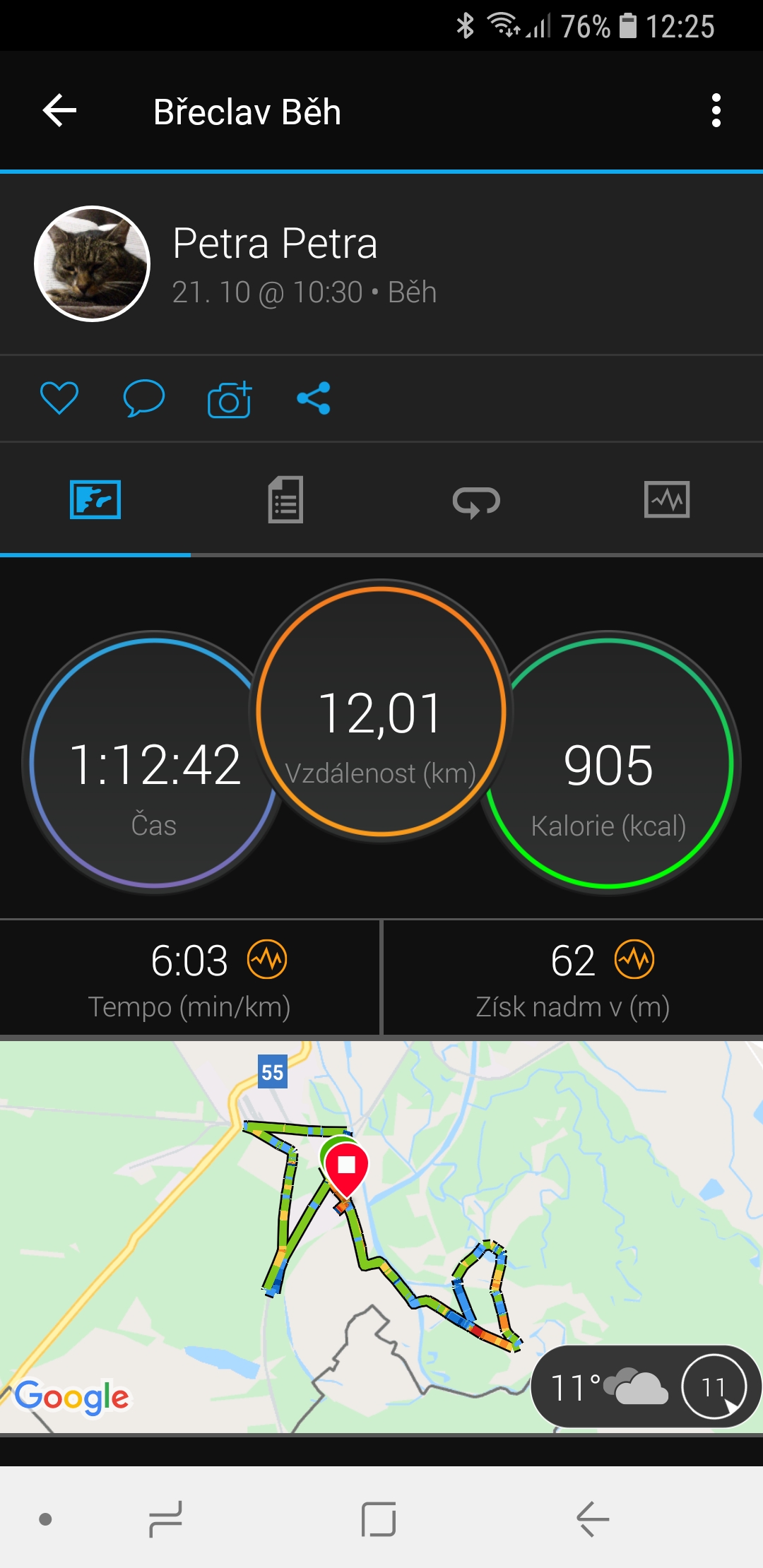The width and height of the screenshot is (763, 1568).
Task: Tap the system back button
Action: coord(593,1519)
